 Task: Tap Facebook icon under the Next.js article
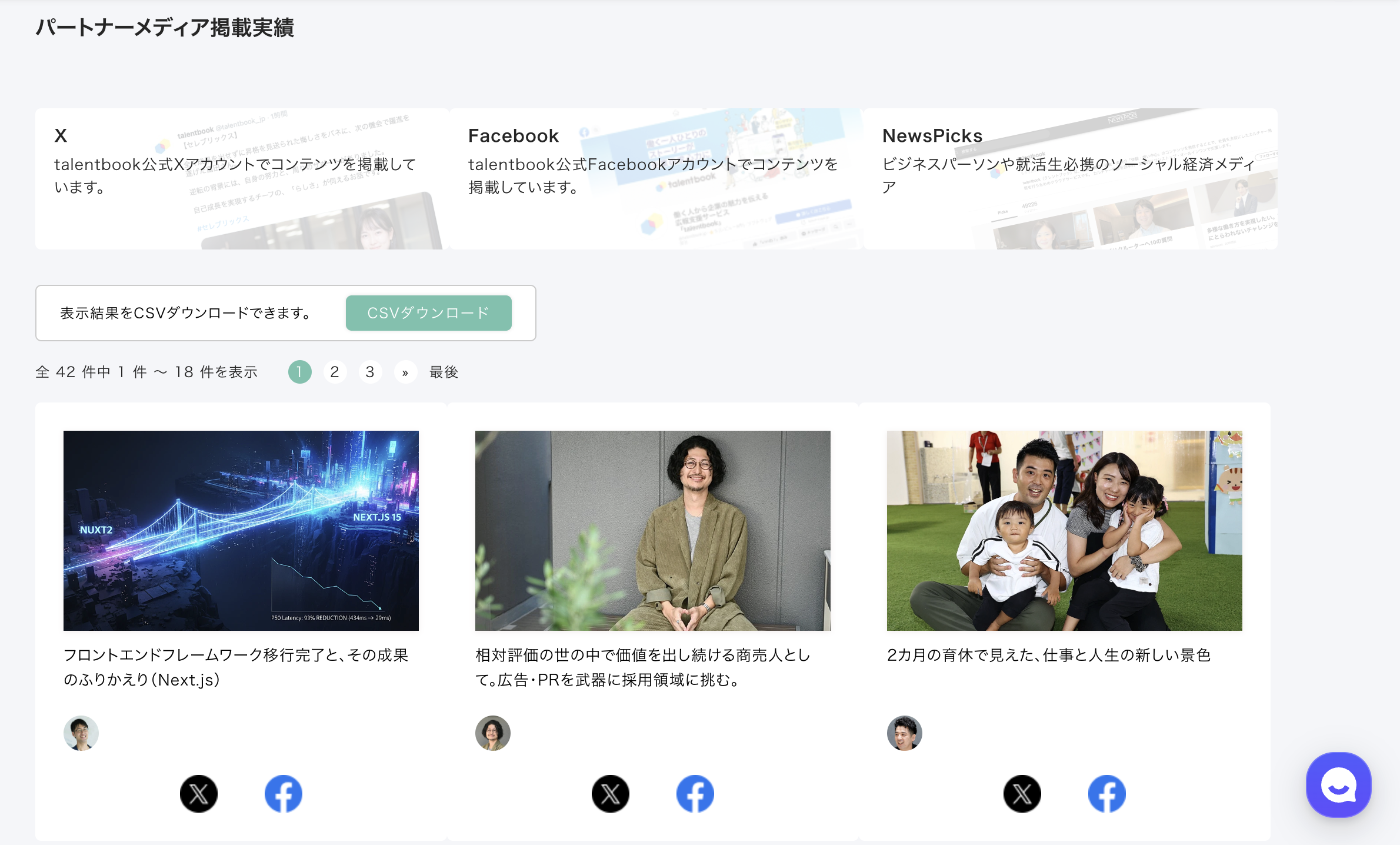click(x=284, y=794)
